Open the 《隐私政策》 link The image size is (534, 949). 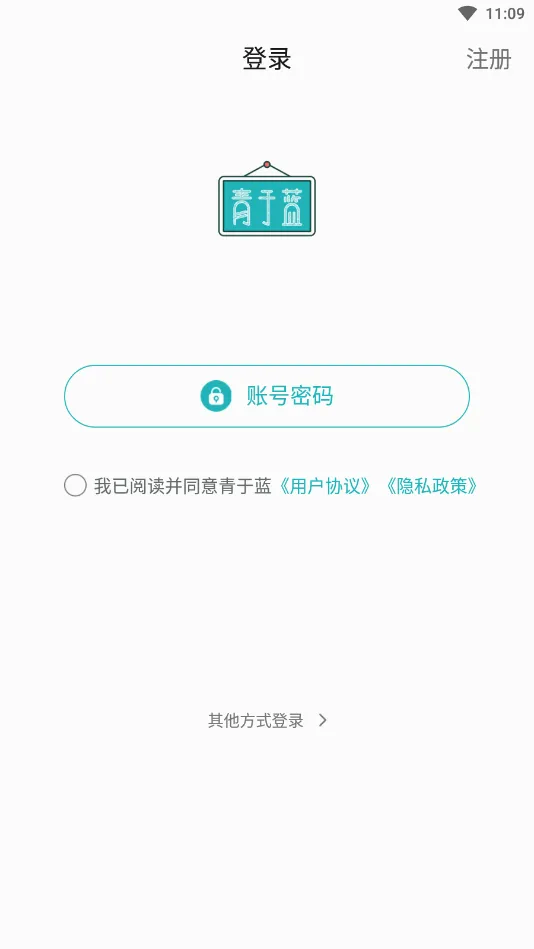(432, 486)
